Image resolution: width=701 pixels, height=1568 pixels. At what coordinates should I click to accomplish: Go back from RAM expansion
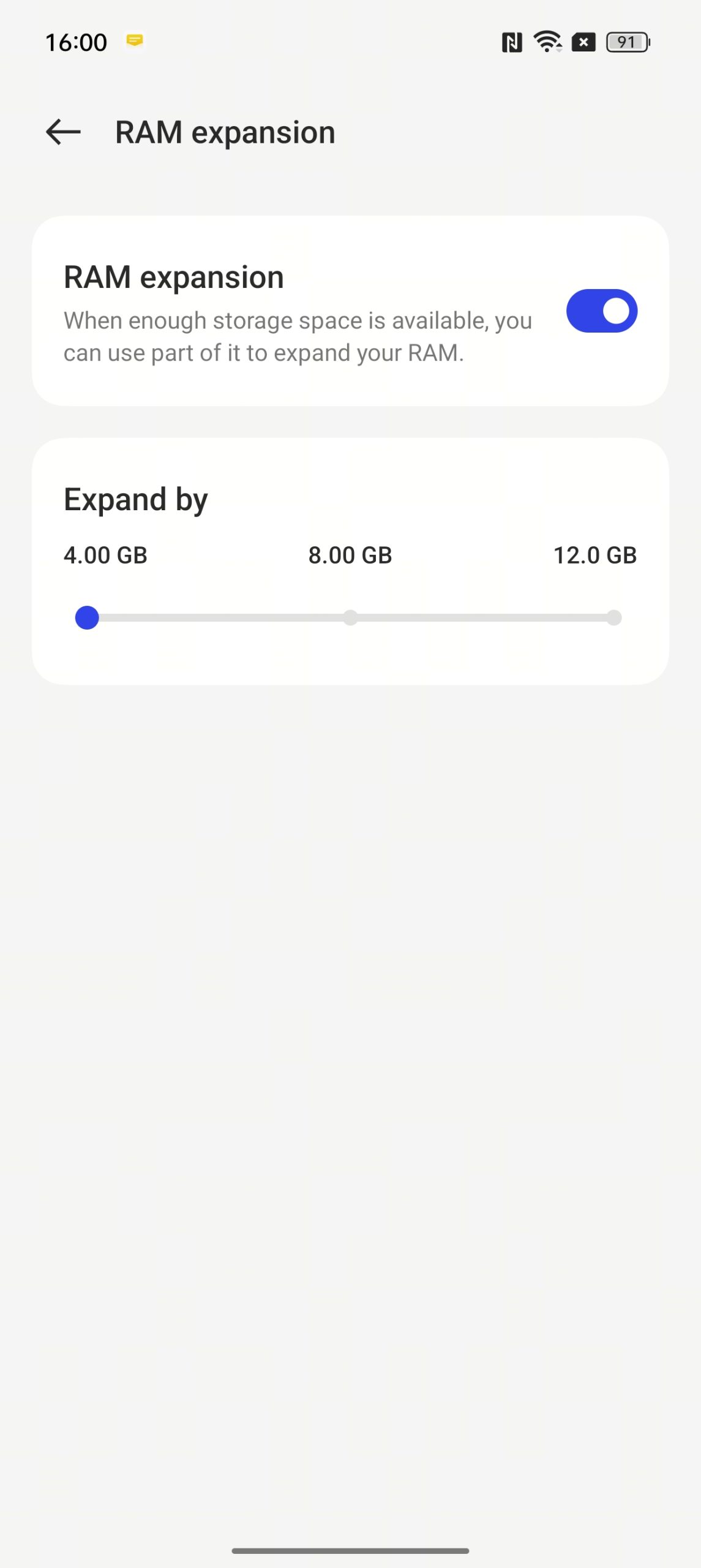(x=63, y=132)
